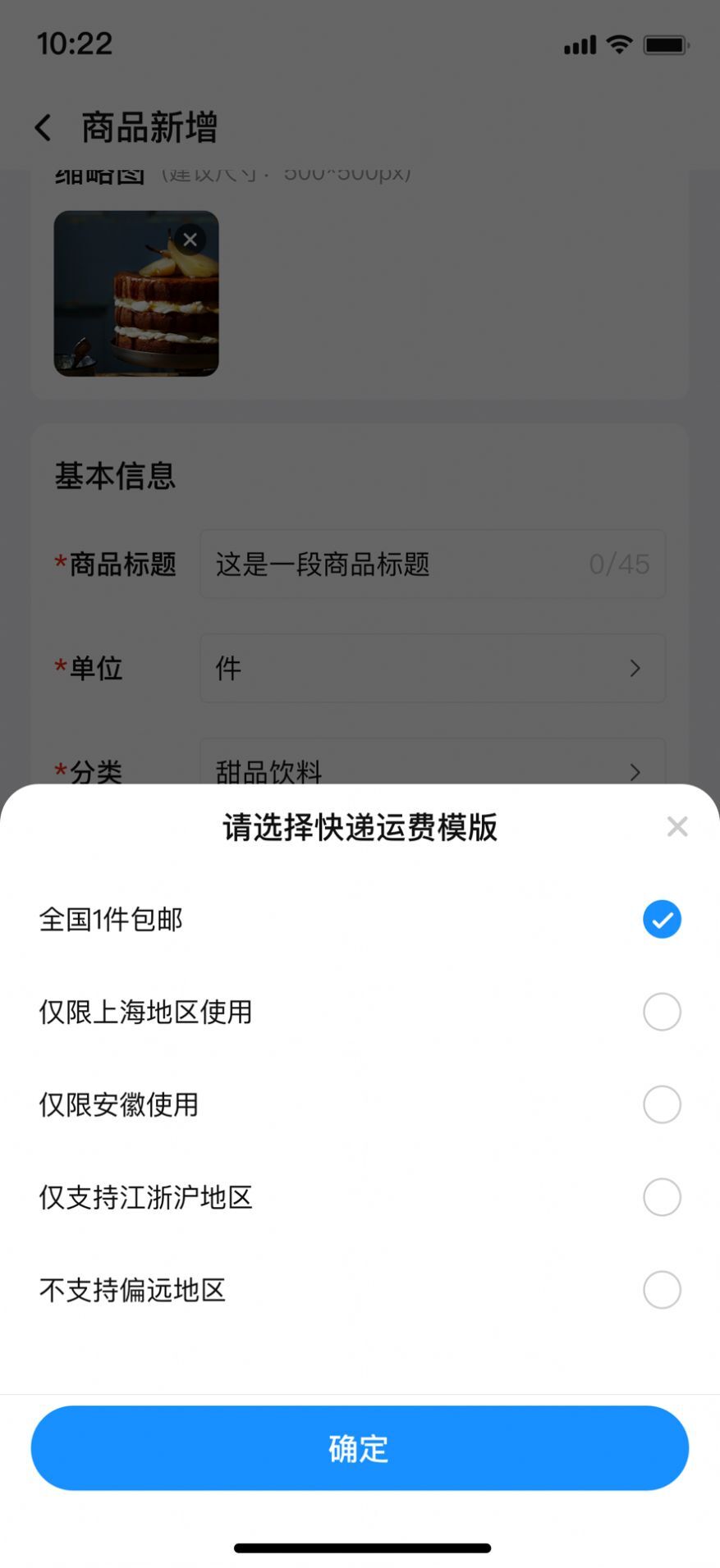This screenshot has width=720, height=1568.
Task: Close the shipping template popup
Action: pos(677,826)
